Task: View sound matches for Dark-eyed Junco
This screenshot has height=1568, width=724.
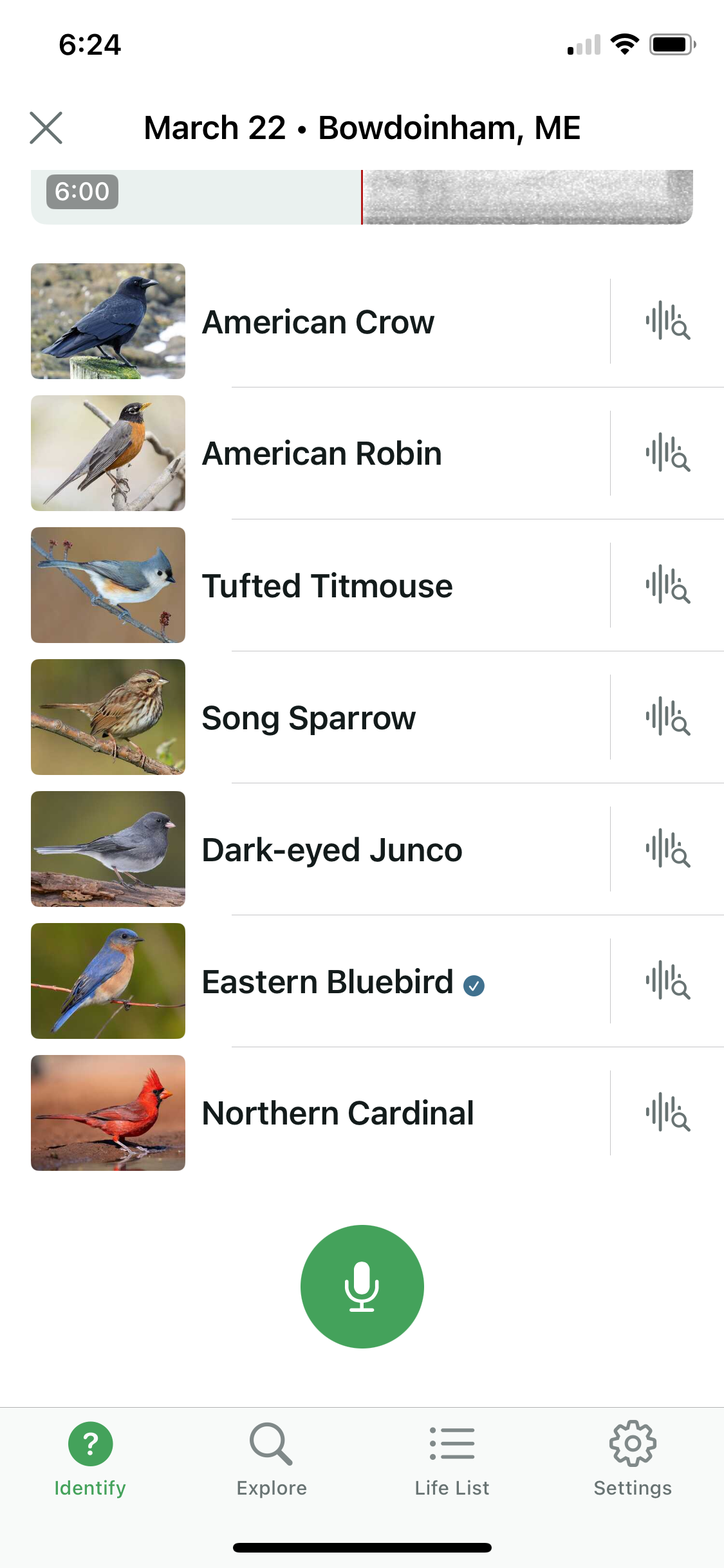Action: [667, 849]
